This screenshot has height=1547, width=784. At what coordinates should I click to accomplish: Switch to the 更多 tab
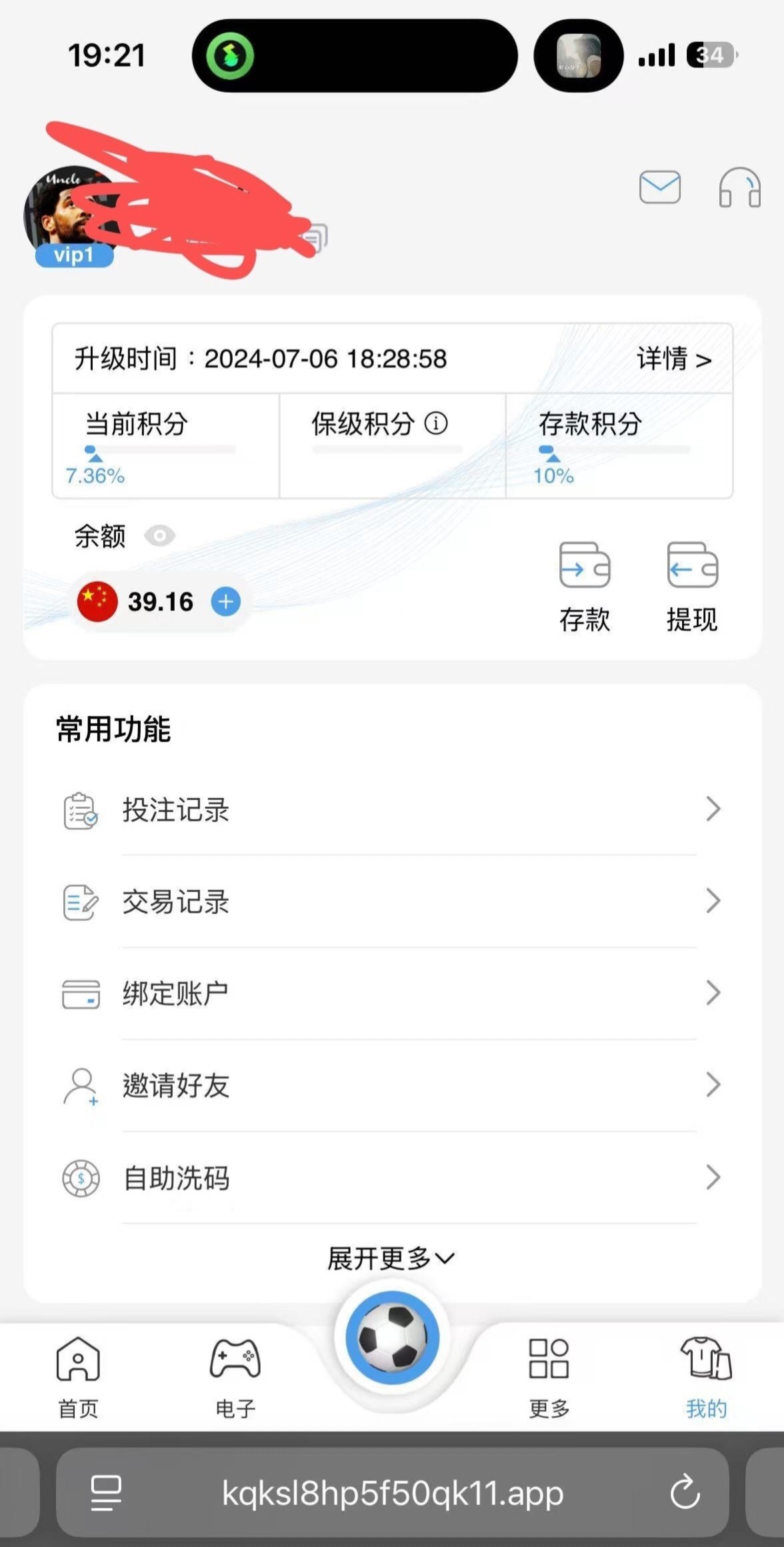(x=549, y=1376)
